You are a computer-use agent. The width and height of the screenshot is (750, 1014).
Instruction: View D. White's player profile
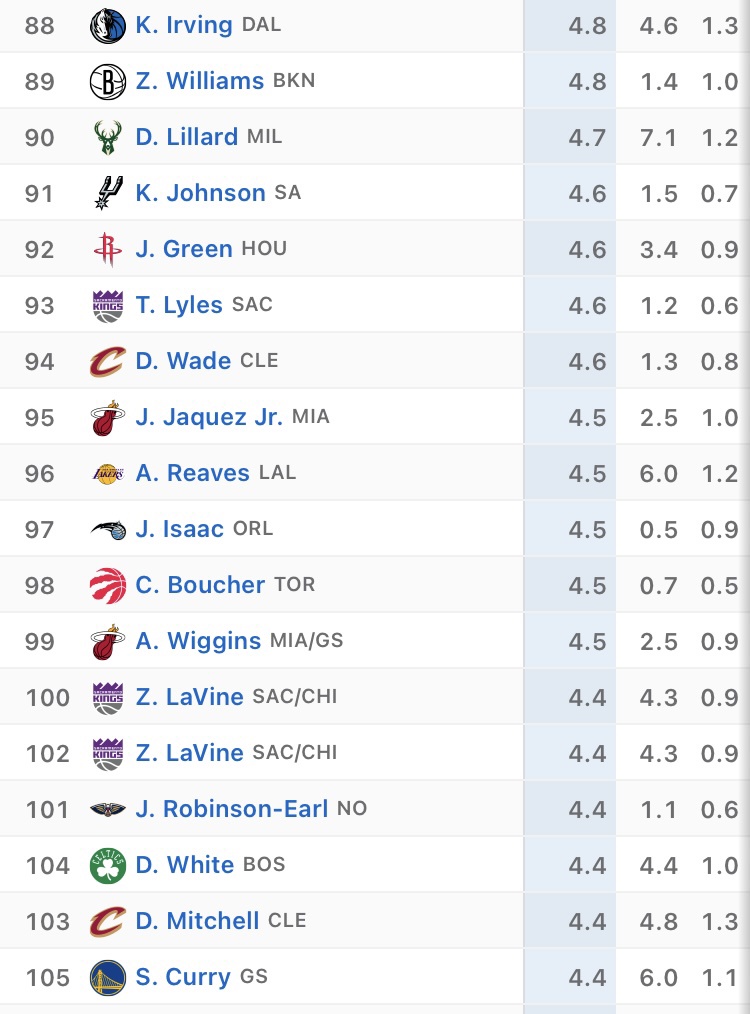click(185, 865)
